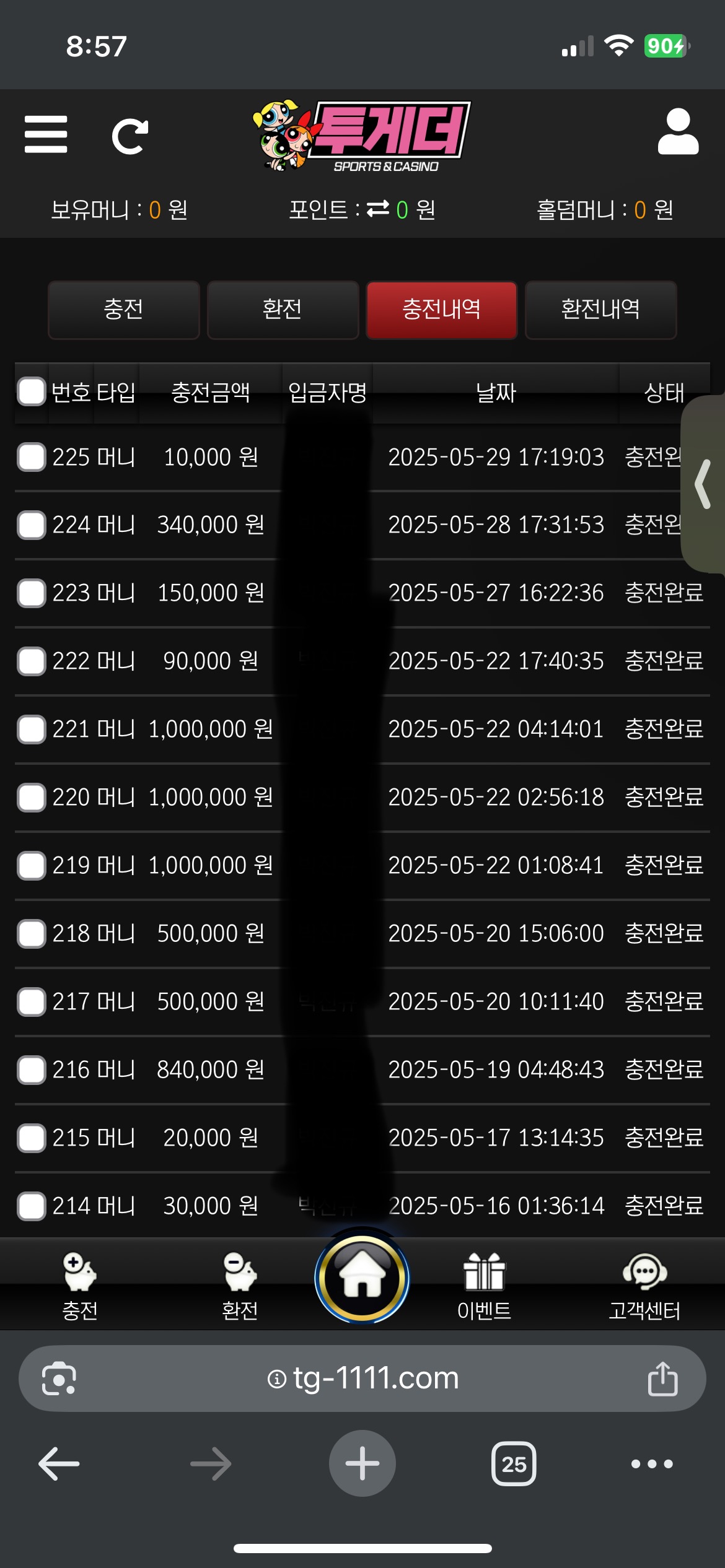Open the user profile icon

point(678,132)
